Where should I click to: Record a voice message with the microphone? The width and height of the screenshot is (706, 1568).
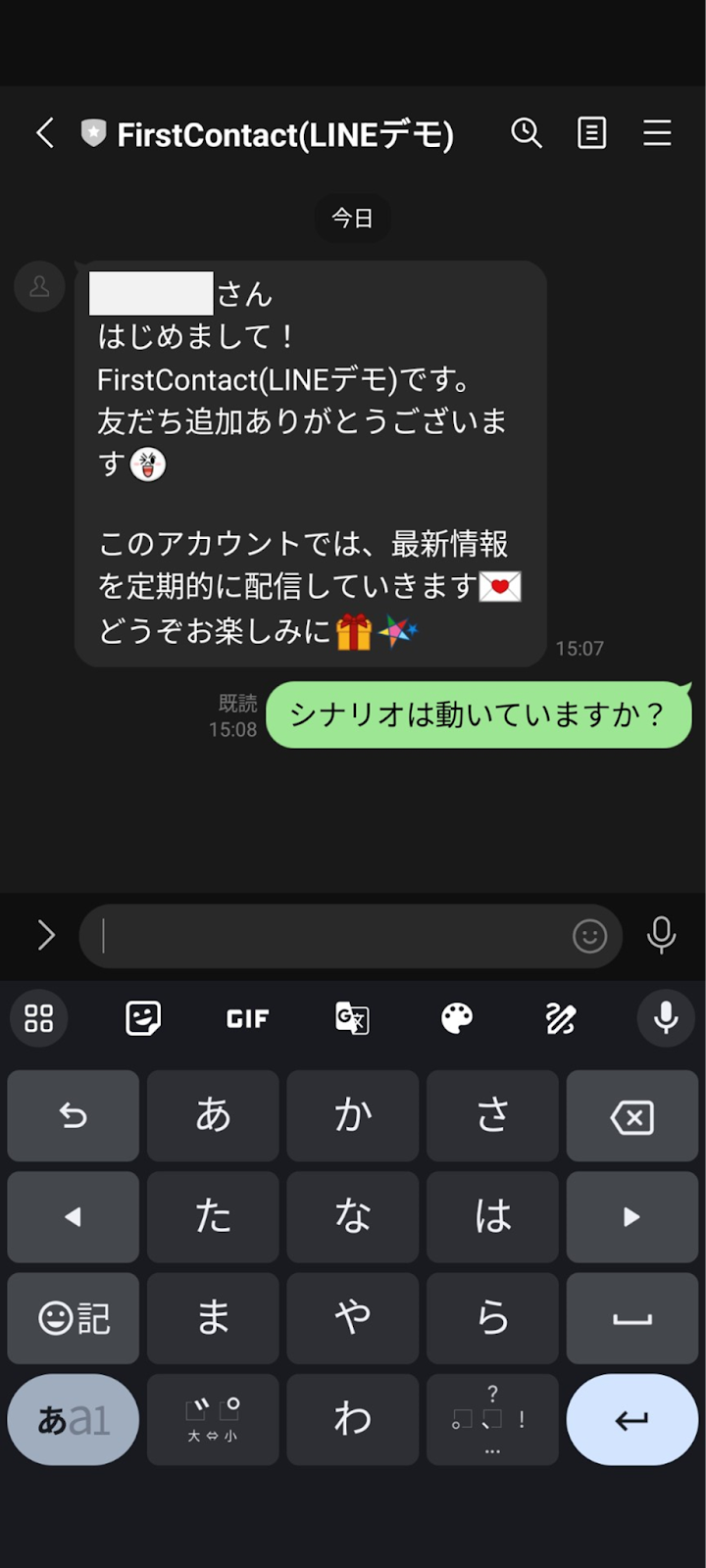[662, 935]
